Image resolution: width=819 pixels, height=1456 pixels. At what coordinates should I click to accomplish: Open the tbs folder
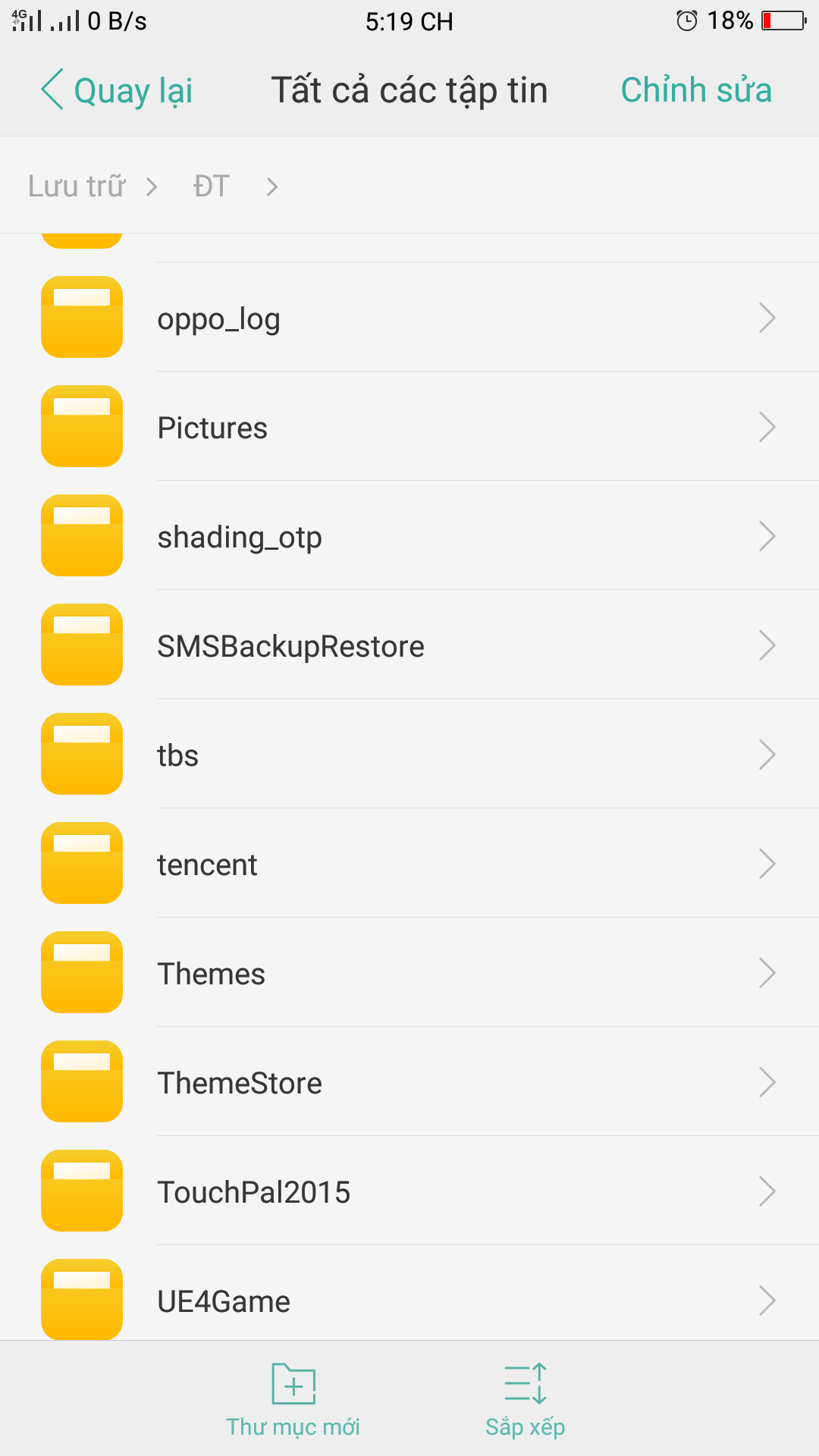[x=409, y=755]
